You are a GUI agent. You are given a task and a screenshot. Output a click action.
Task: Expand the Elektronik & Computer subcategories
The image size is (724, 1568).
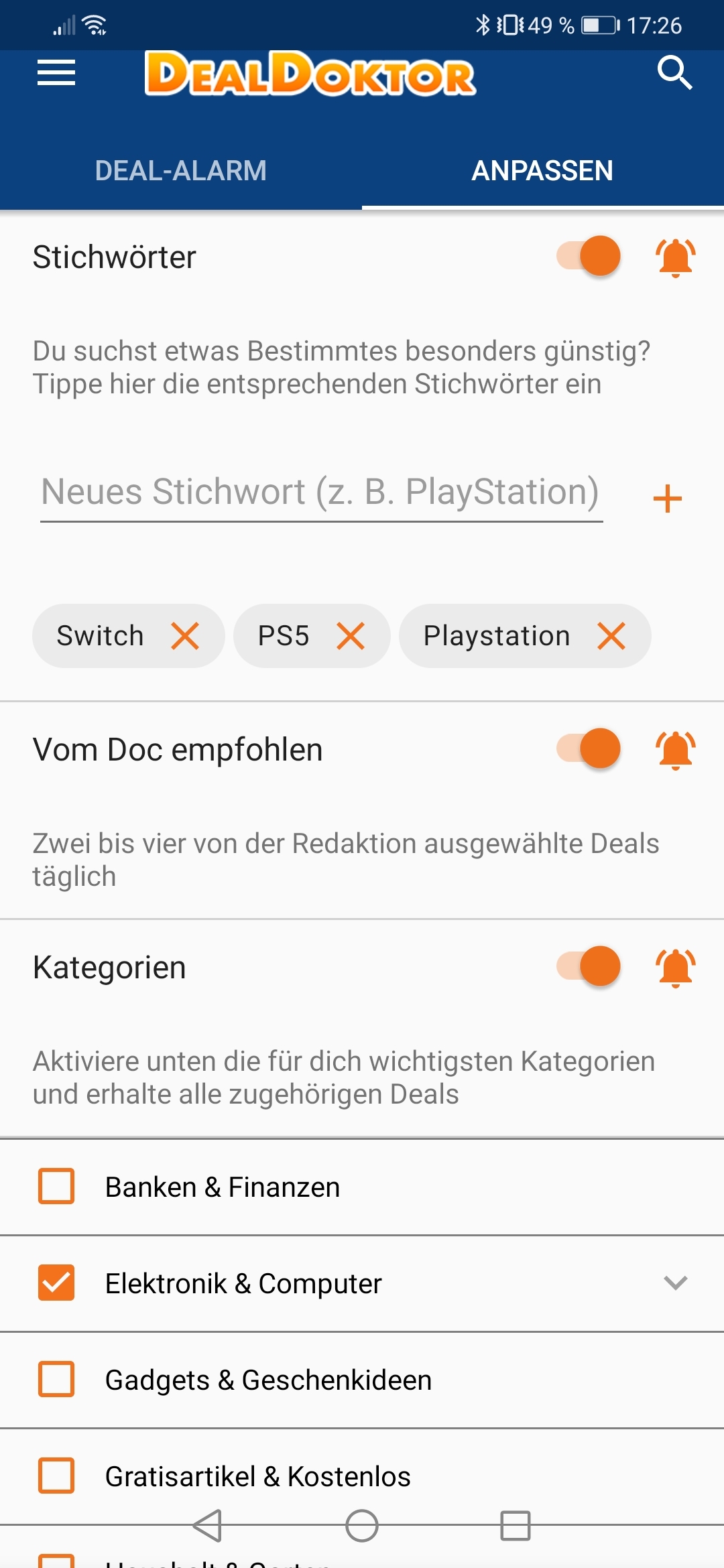676,1283
